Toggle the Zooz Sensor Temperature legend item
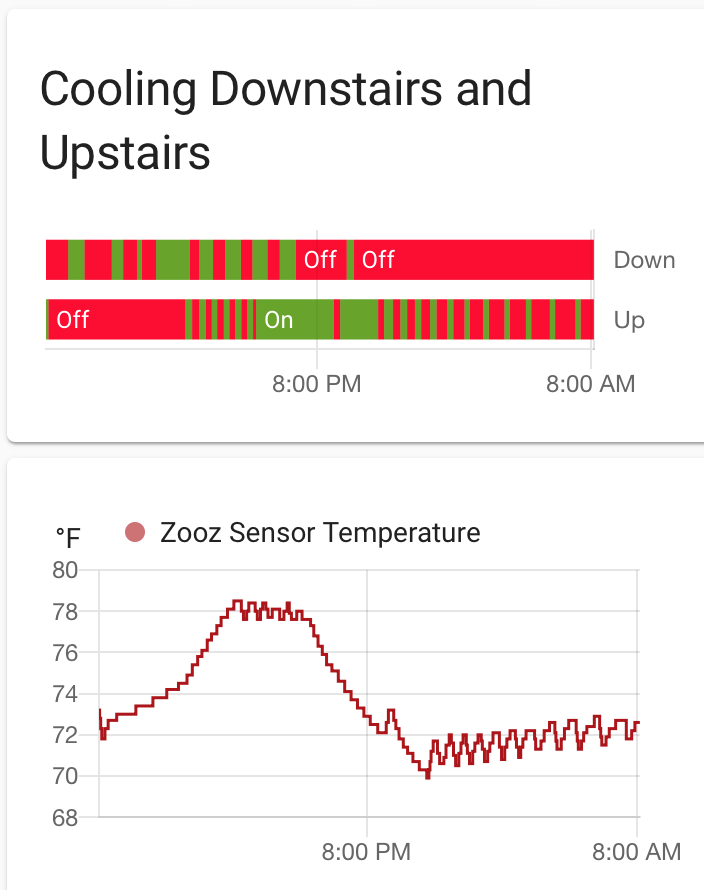This screenshot has width=704, height=890. [302, 533]
